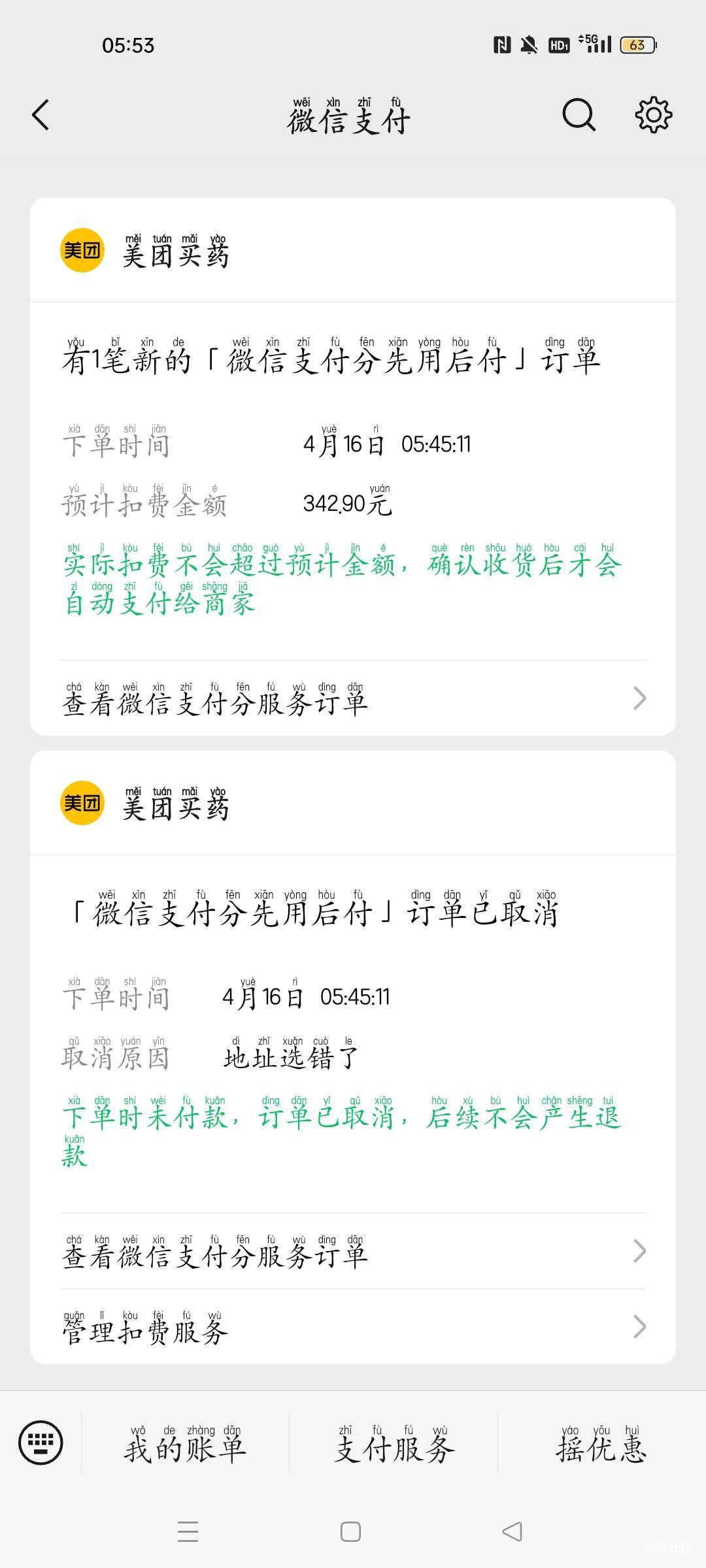Open 摇优惠 menu
The height and width of the screenshot is (1568, 706).
click(601, 1443)
